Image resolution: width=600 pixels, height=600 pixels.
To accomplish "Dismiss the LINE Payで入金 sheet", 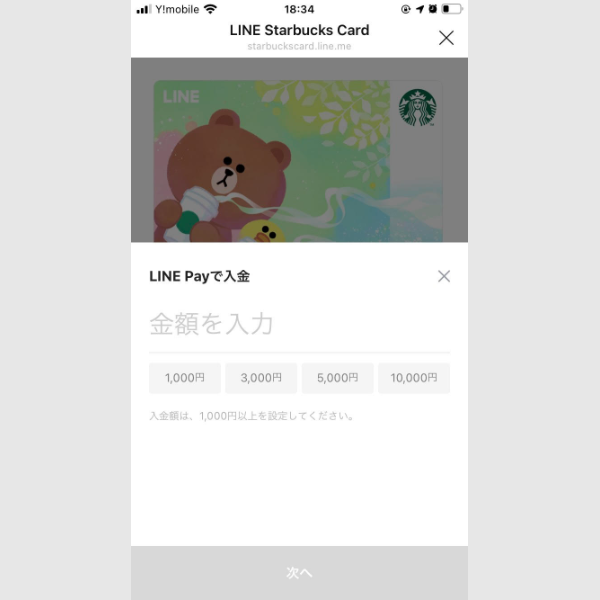I will [444, 276].
